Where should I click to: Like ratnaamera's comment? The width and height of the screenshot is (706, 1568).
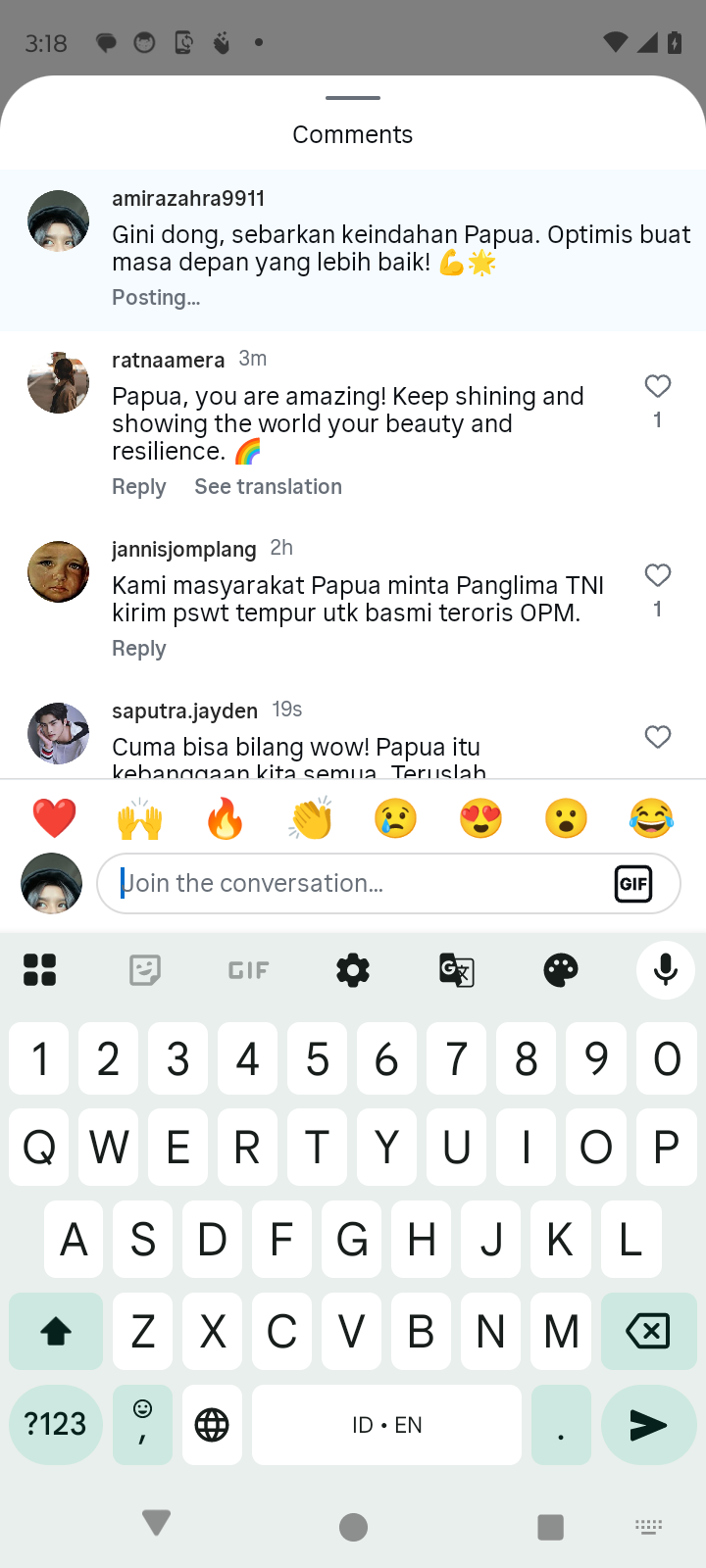tap(657, 387)
